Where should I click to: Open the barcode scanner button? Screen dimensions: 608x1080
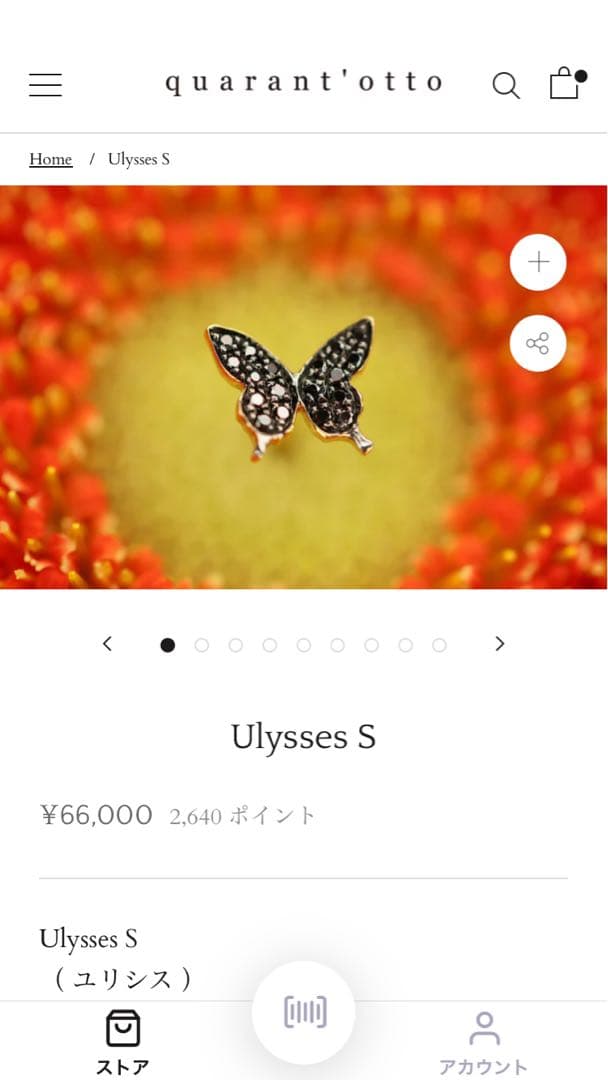pyautogui.click(x=304, y=1013)
